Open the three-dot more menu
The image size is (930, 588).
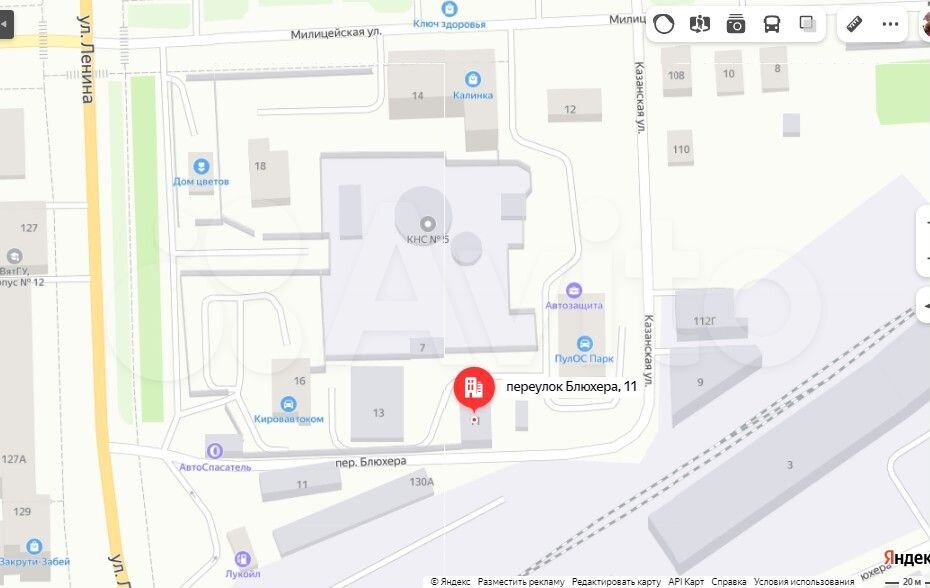(890, 24)
